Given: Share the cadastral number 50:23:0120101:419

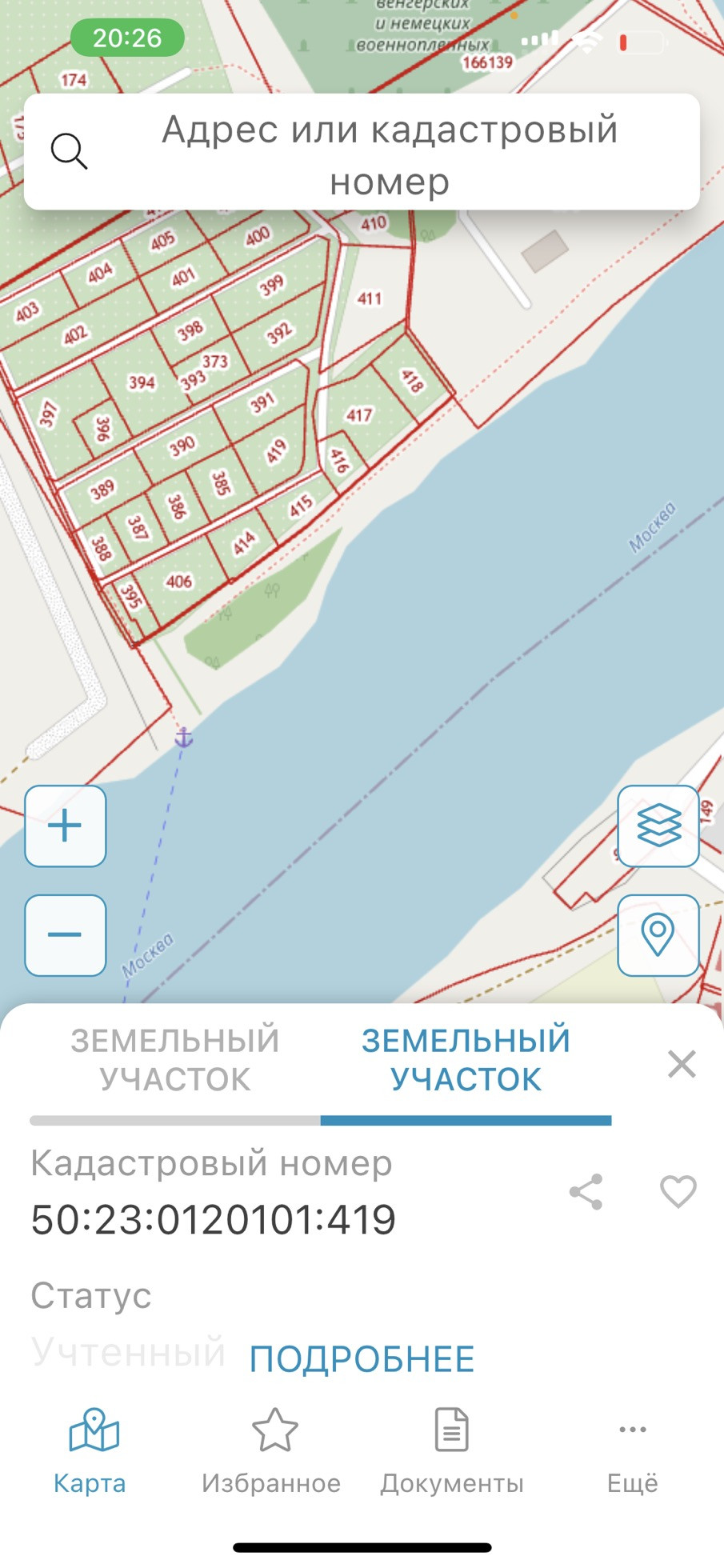Looking at the screenshot, I should (x=586, y=1192).
